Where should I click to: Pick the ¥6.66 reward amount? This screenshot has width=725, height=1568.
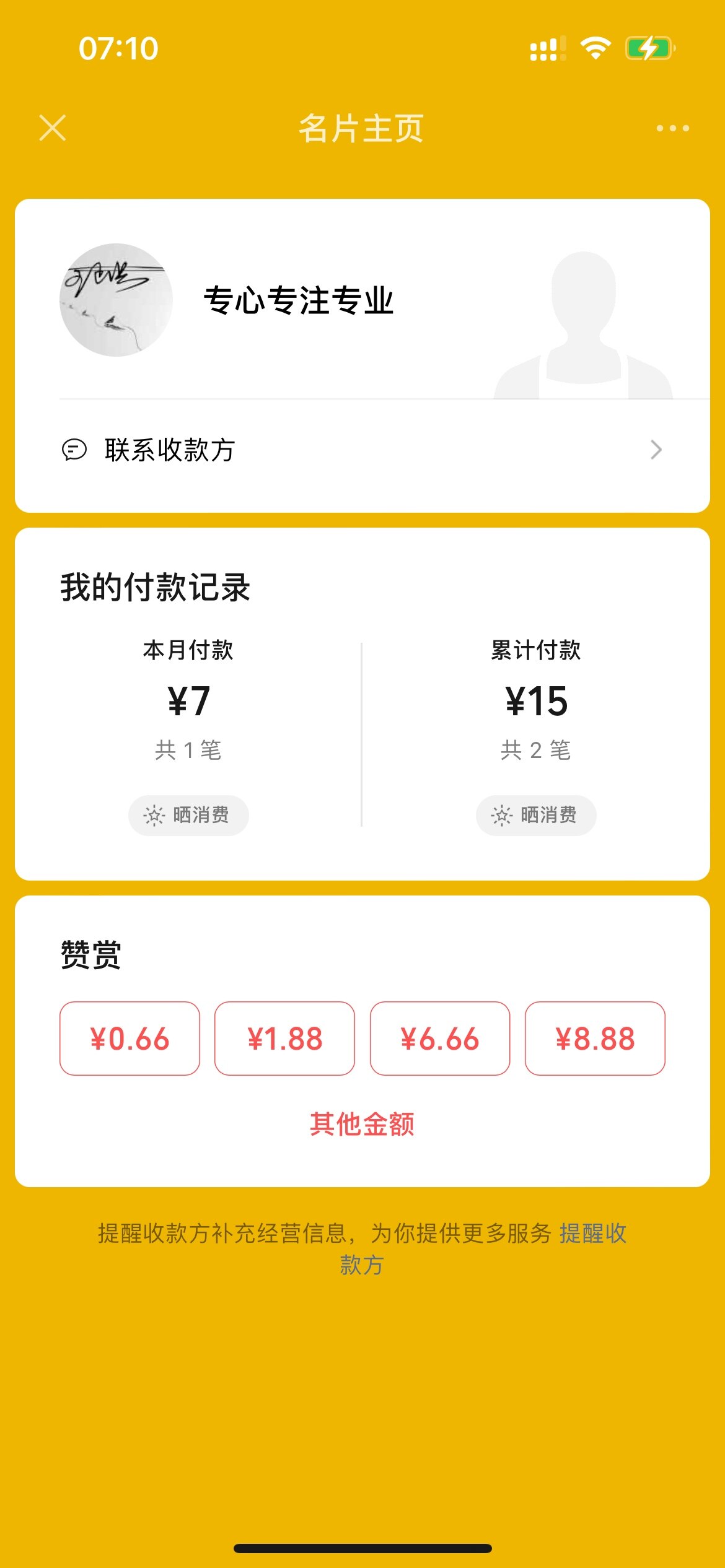click(440, 1039)
